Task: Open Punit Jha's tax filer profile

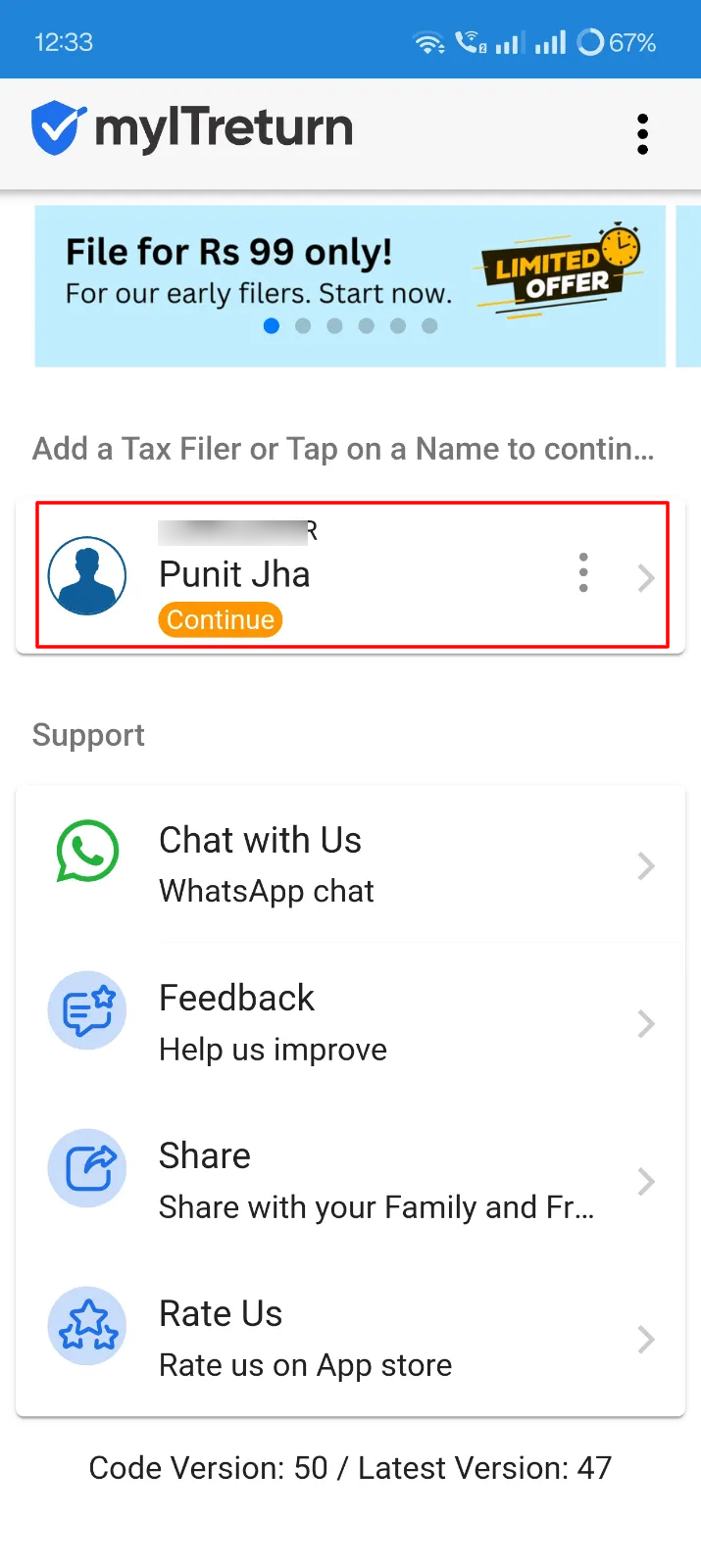Action: [x=351, y=575]
